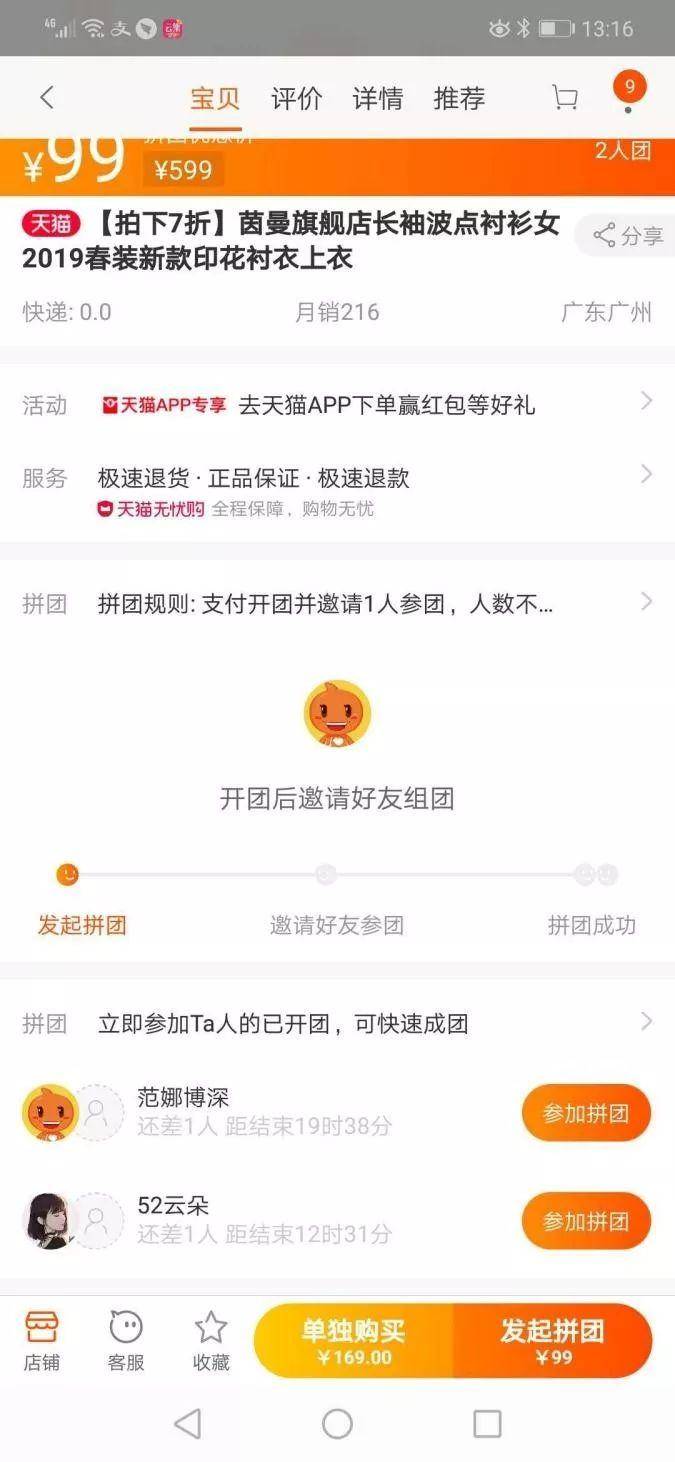This screenshot has height=1462, width=675.
Task: Switch to the 评价 tab
Action: [296, 98]
